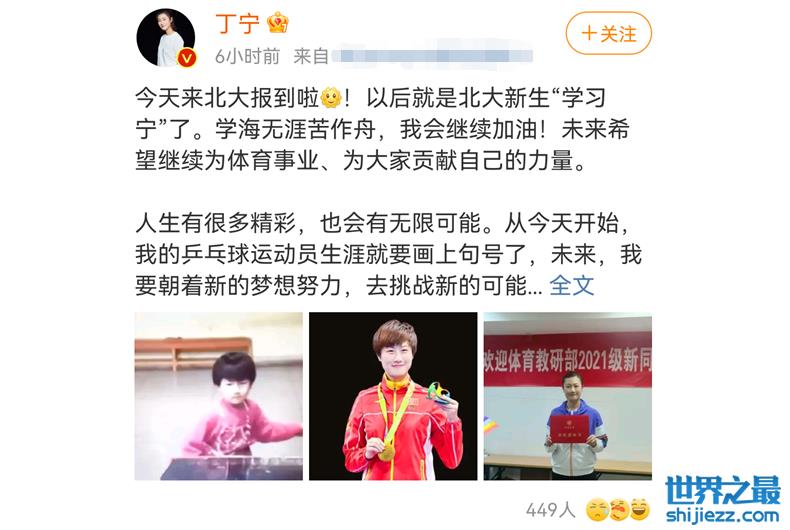Expand the post with 全文
This screenshot has width=790, height=530.
572,285
